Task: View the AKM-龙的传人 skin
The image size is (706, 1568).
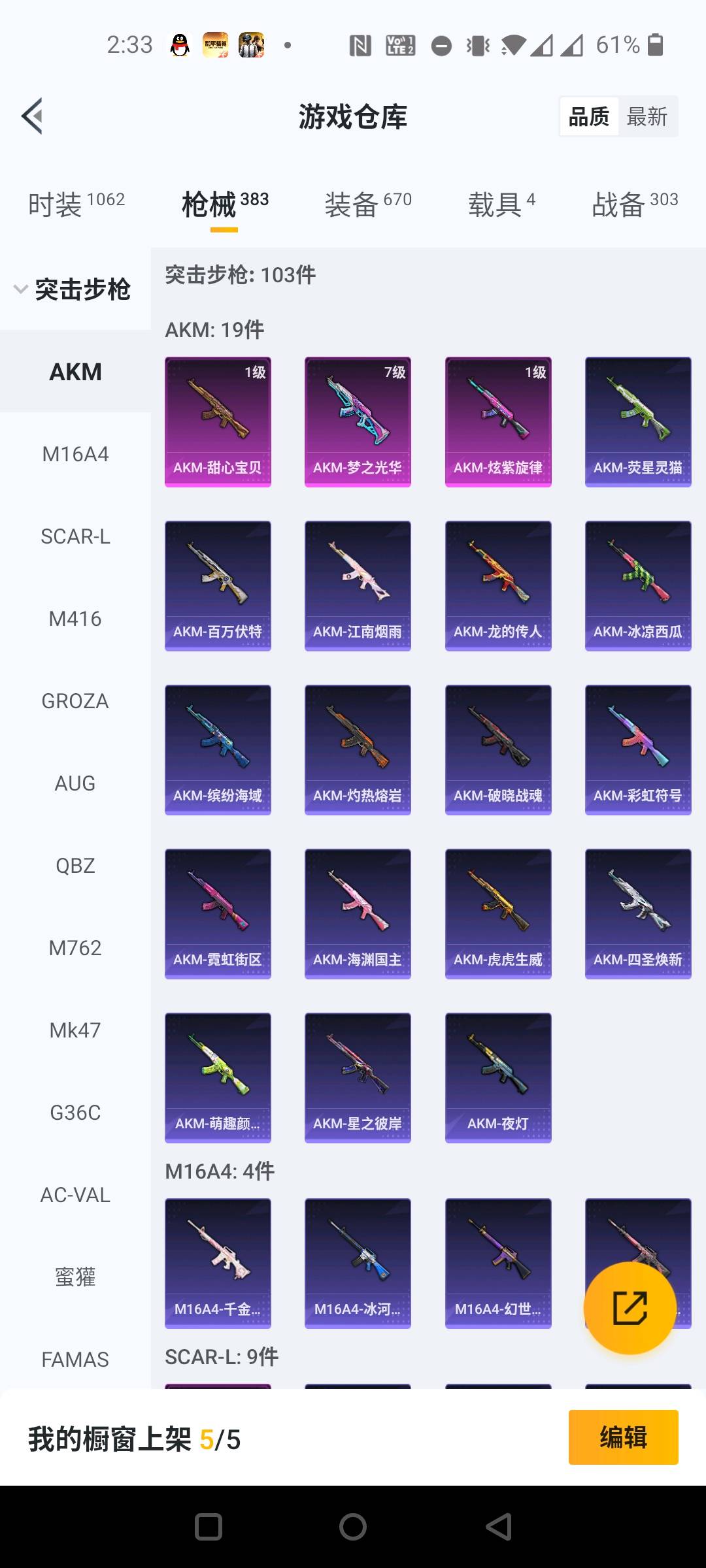Action: 498,585
